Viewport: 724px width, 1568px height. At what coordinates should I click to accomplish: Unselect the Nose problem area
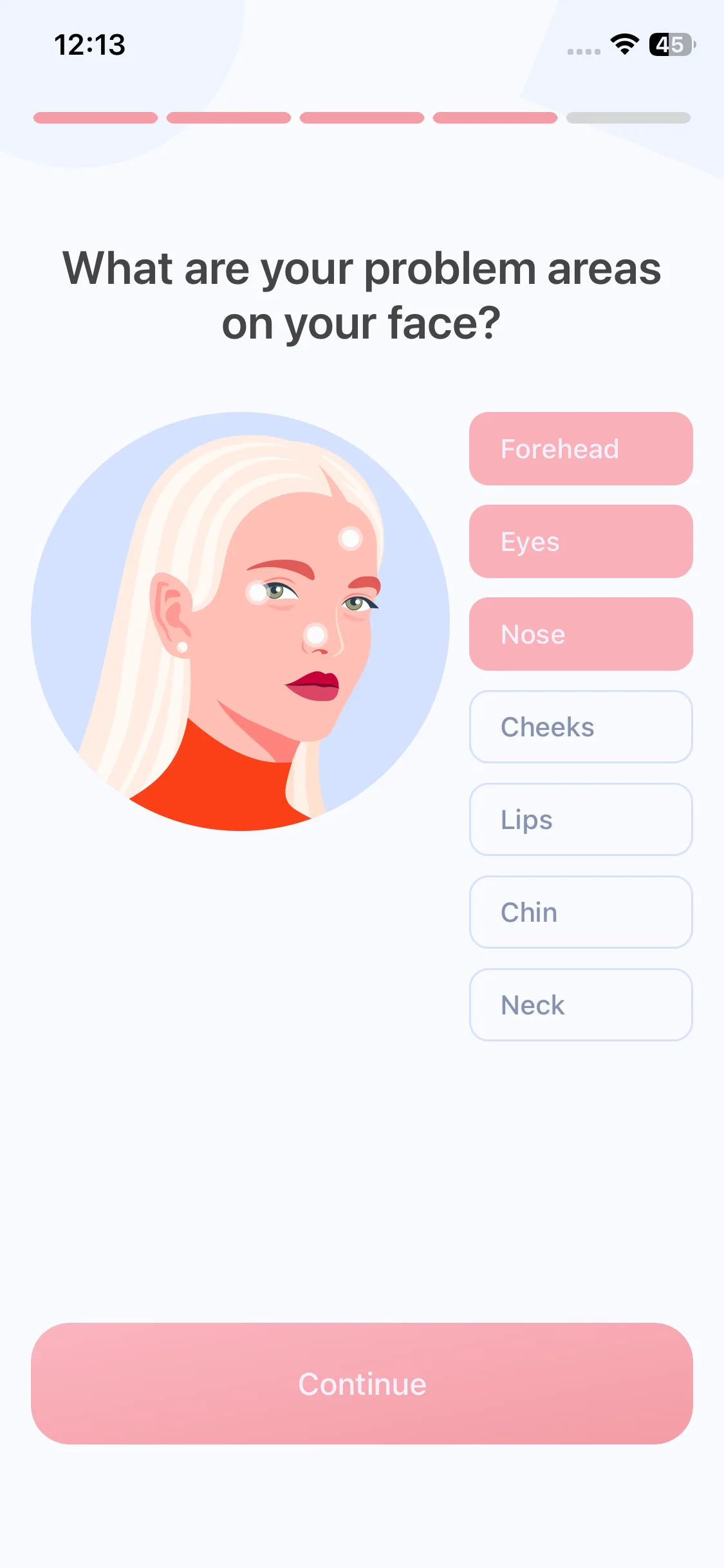click(580, 634)
